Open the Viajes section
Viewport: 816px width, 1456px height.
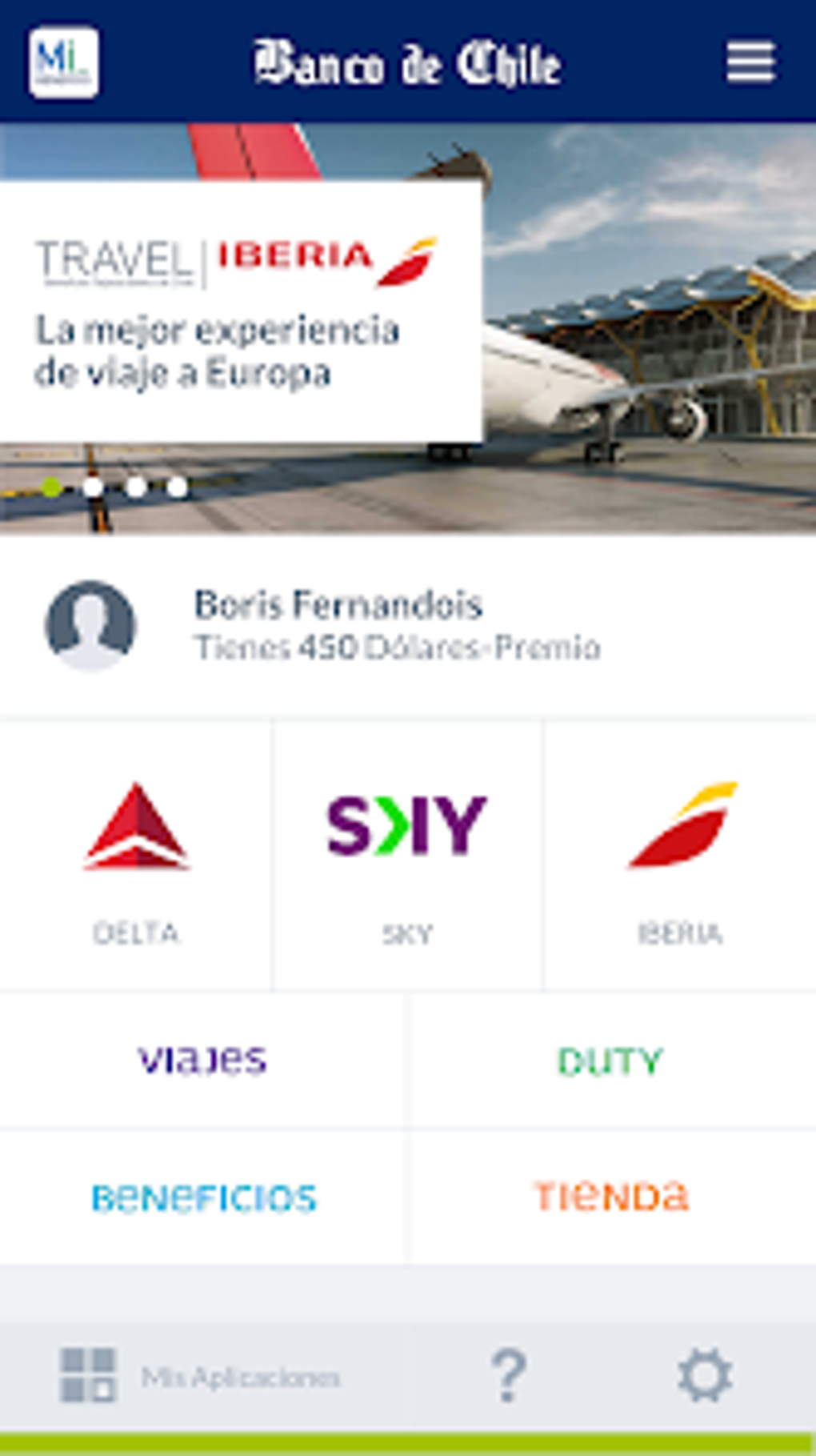(202, 1060)
